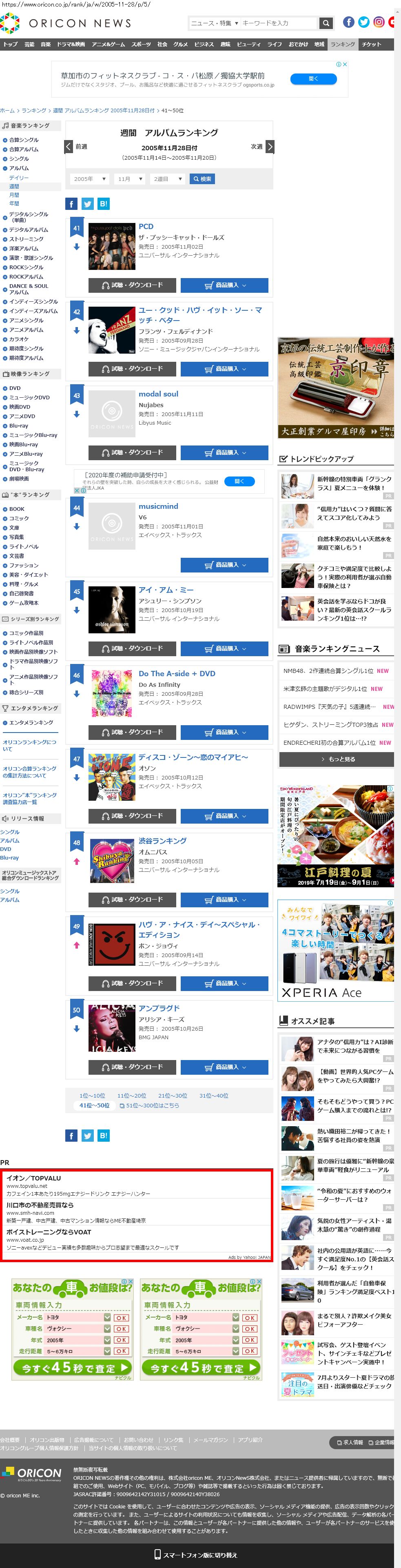
Task: Tap the search magnifier button in header
Action: tap(326, 23)
